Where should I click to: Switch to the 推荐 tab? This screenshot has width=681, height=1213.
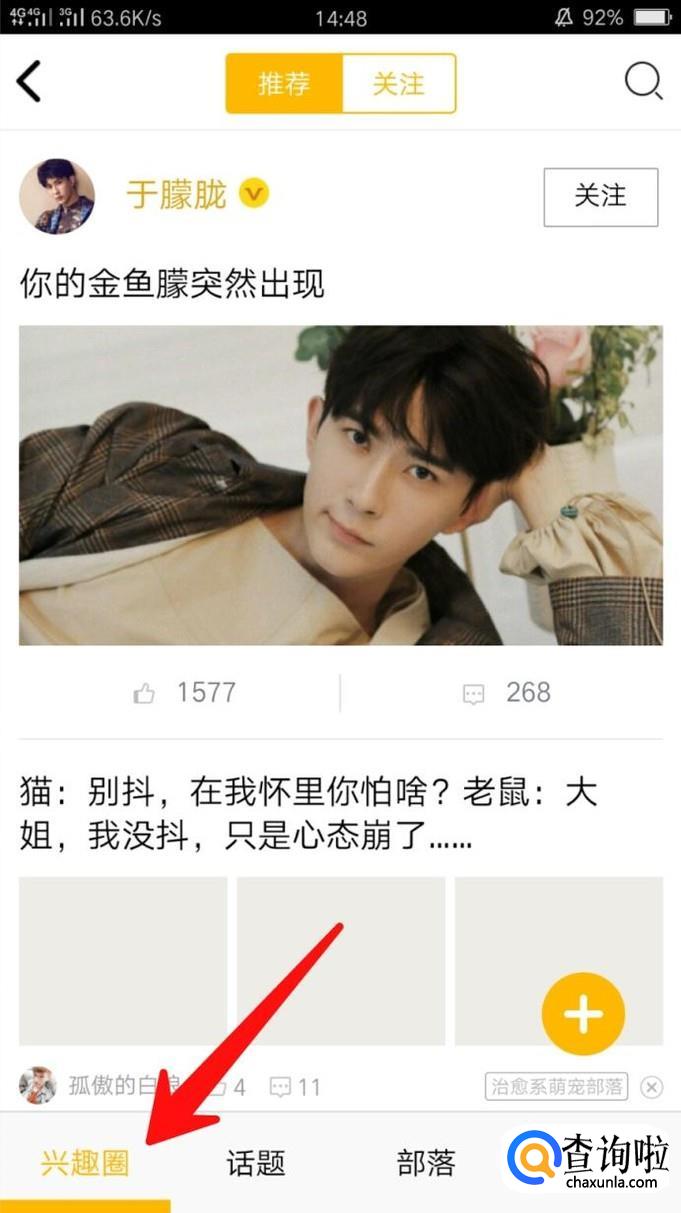pyautogui.click(x=284, y=83)
